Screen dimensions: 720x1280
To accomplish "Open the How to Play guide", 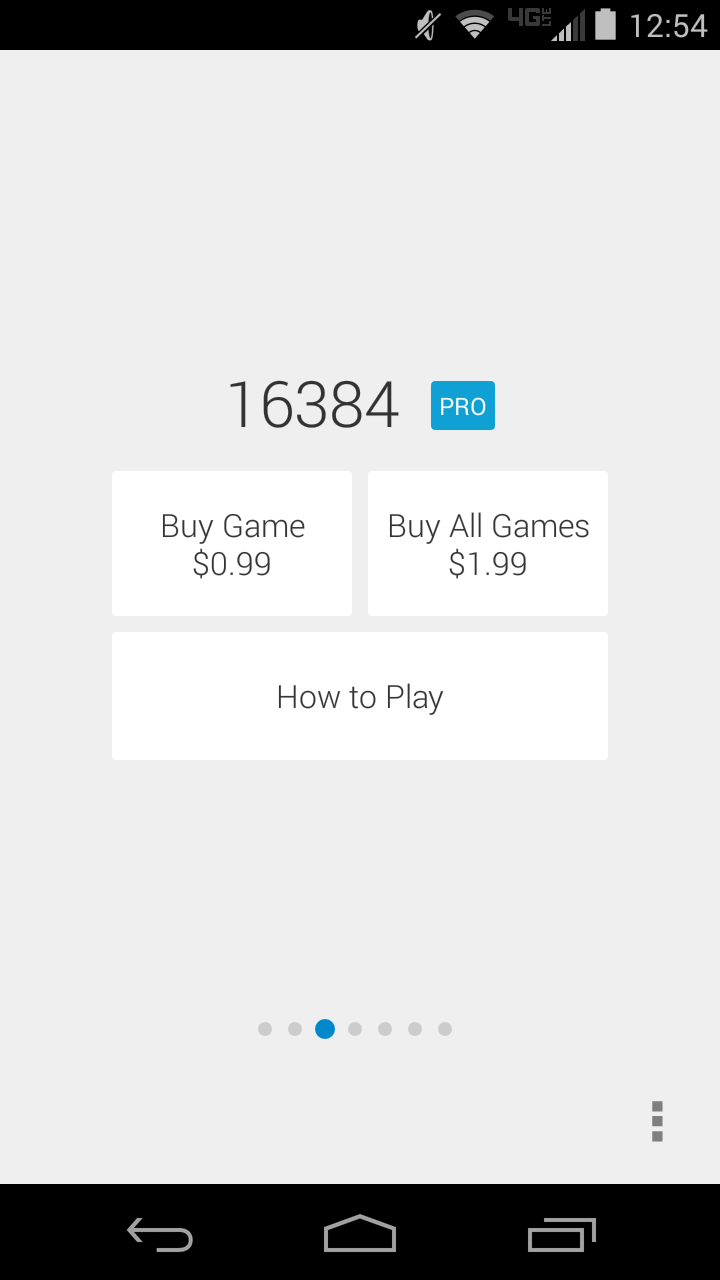I will pyautogui.click(x=360, y=696).
